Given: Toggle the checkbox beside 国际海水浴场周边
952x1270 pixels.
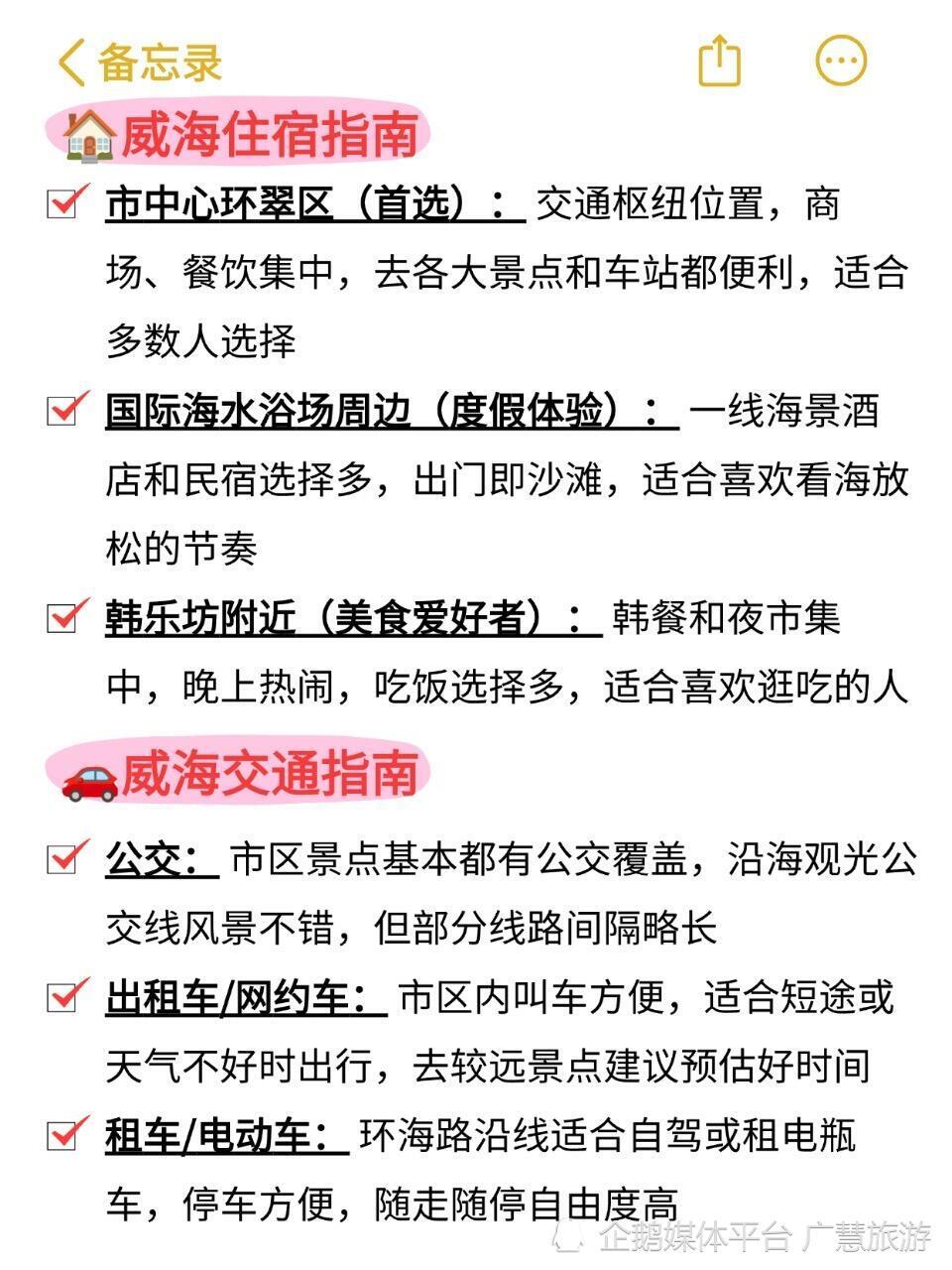Looking at the screenshot, I should pos(64,409).
